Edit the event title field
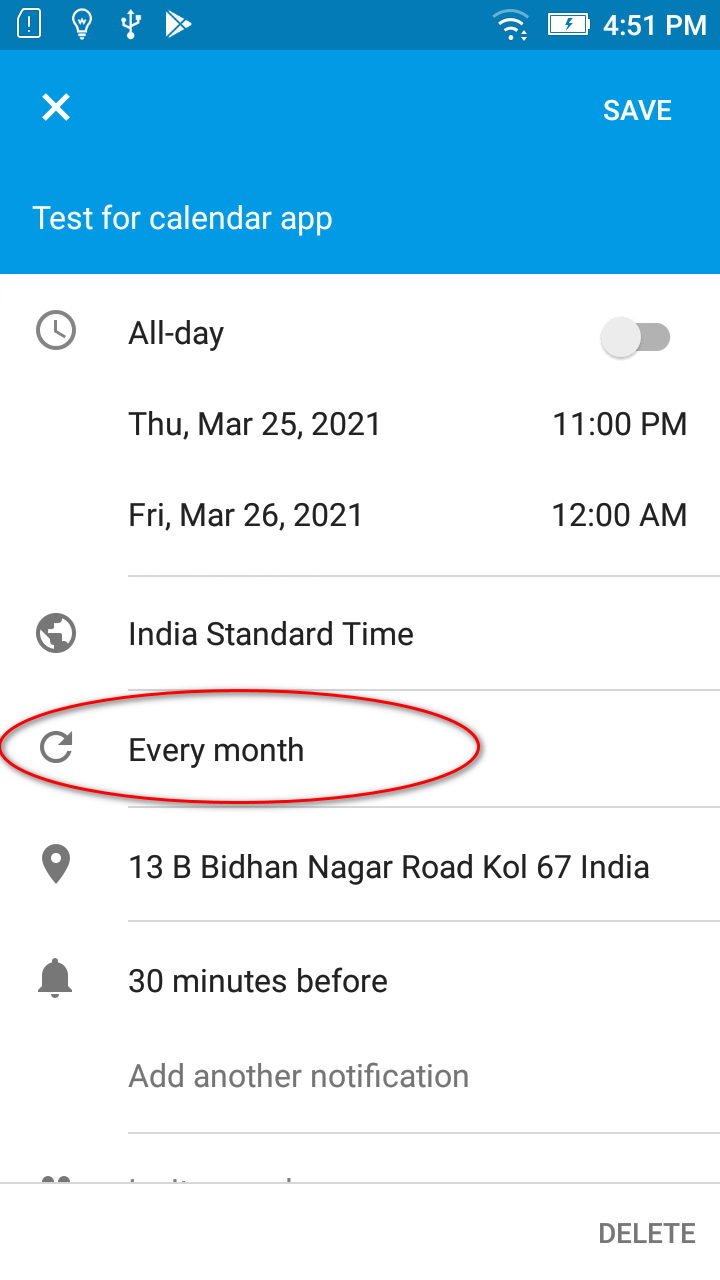Image resolution: width=720 pixels, height=1280 pixels. (x=182, y=219)
